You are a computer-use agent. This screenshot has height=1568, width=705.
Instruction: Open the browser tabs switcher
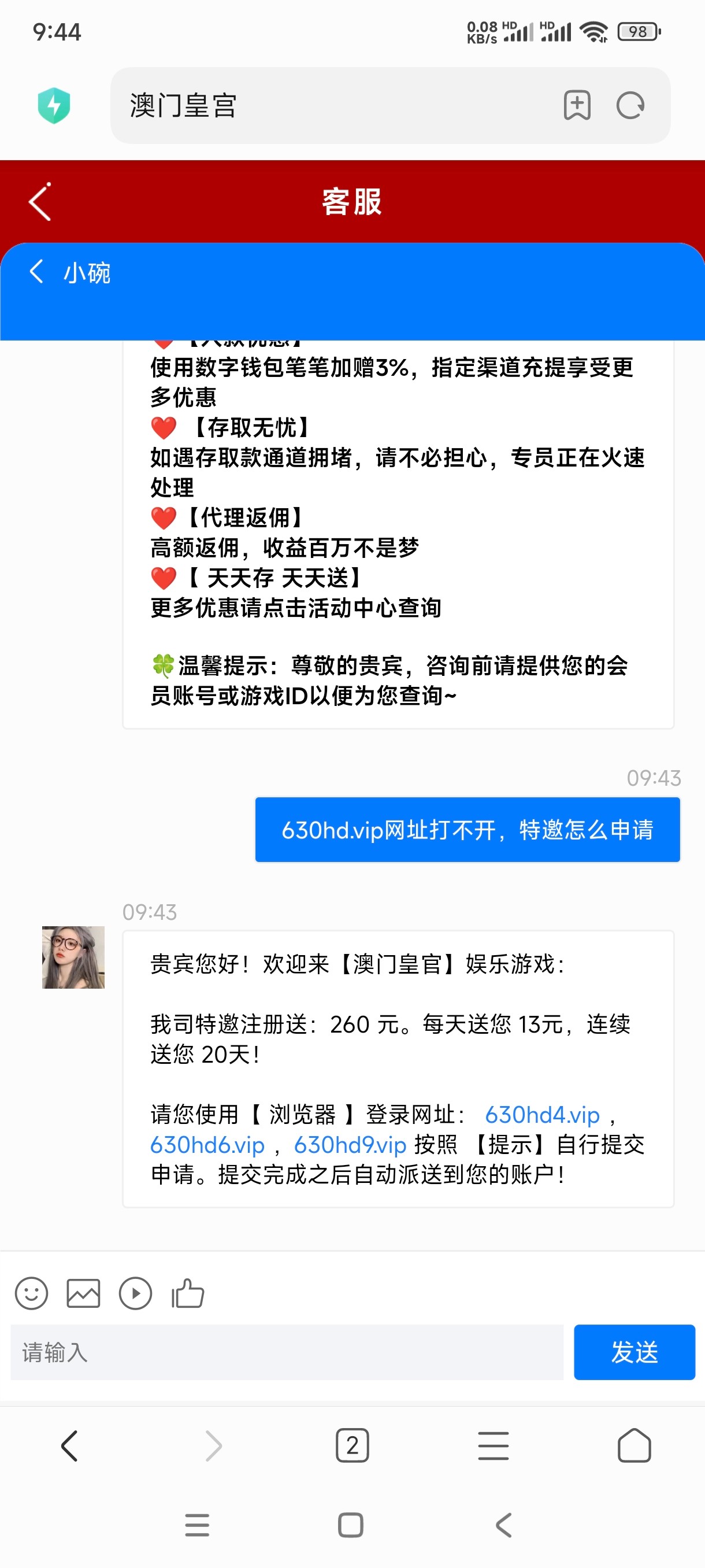pos(352,1445)
